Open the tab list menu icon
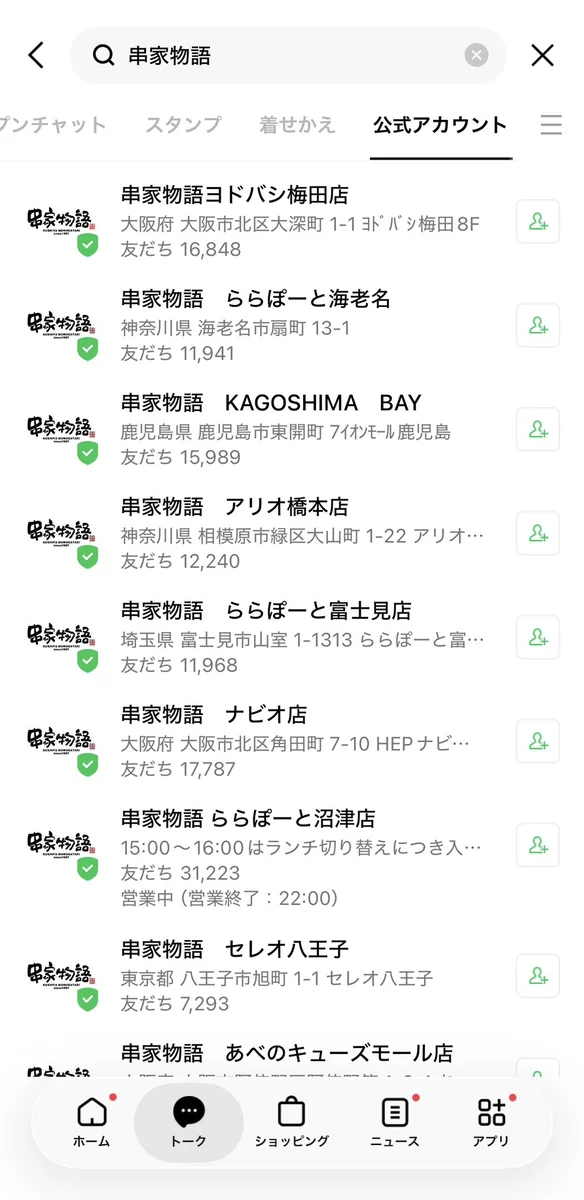This screenshot has width=584, height=1200. (551, 125)
